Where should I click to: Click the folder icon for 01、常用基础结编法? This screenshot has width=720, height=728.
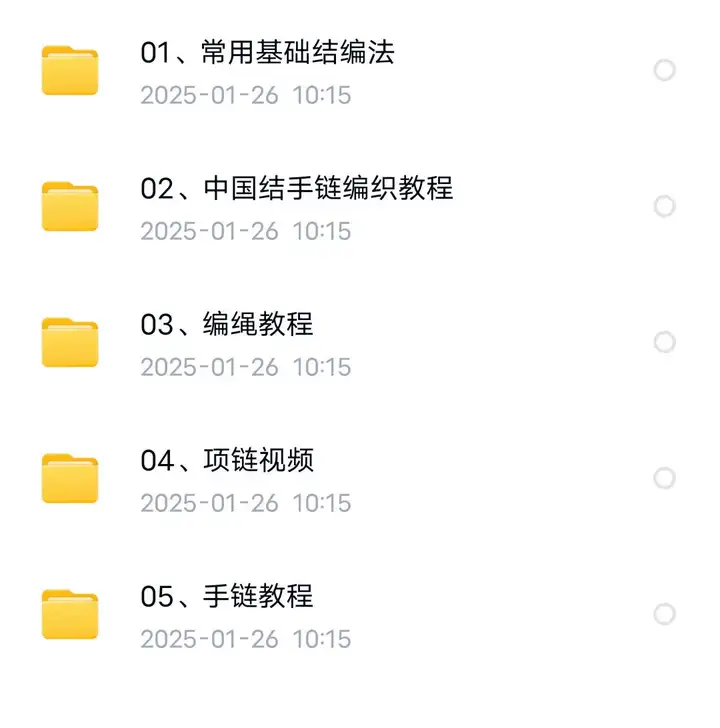[69, 71]
